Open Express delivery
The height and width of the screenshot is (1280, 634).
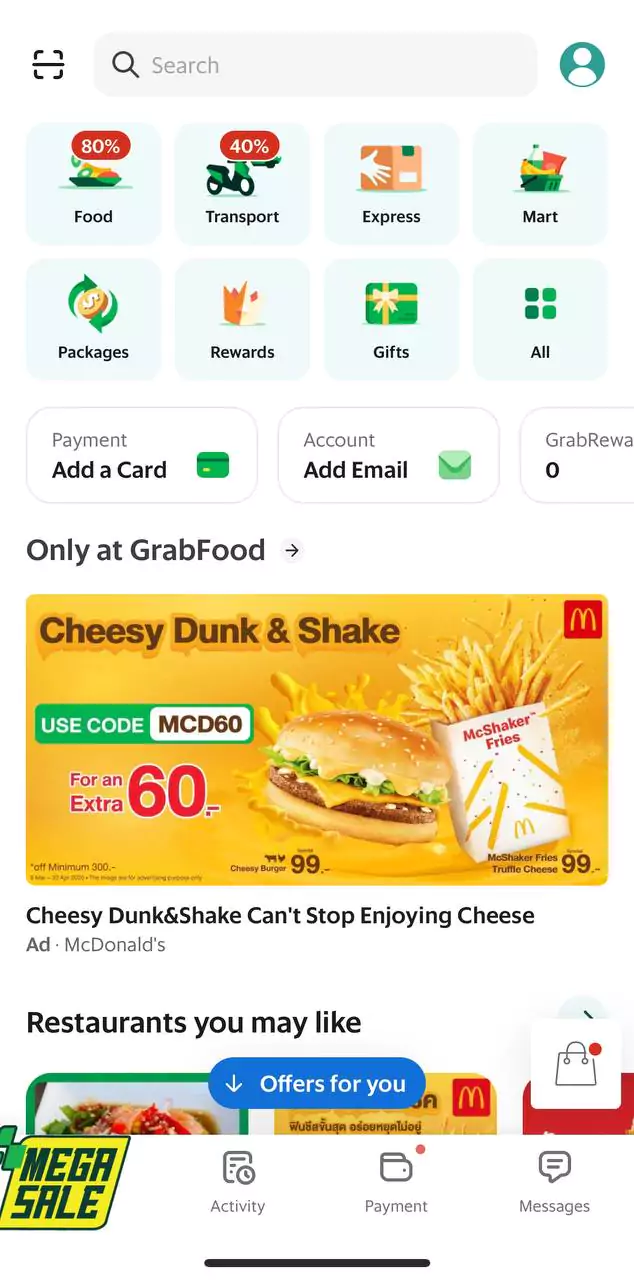[391, 183]
